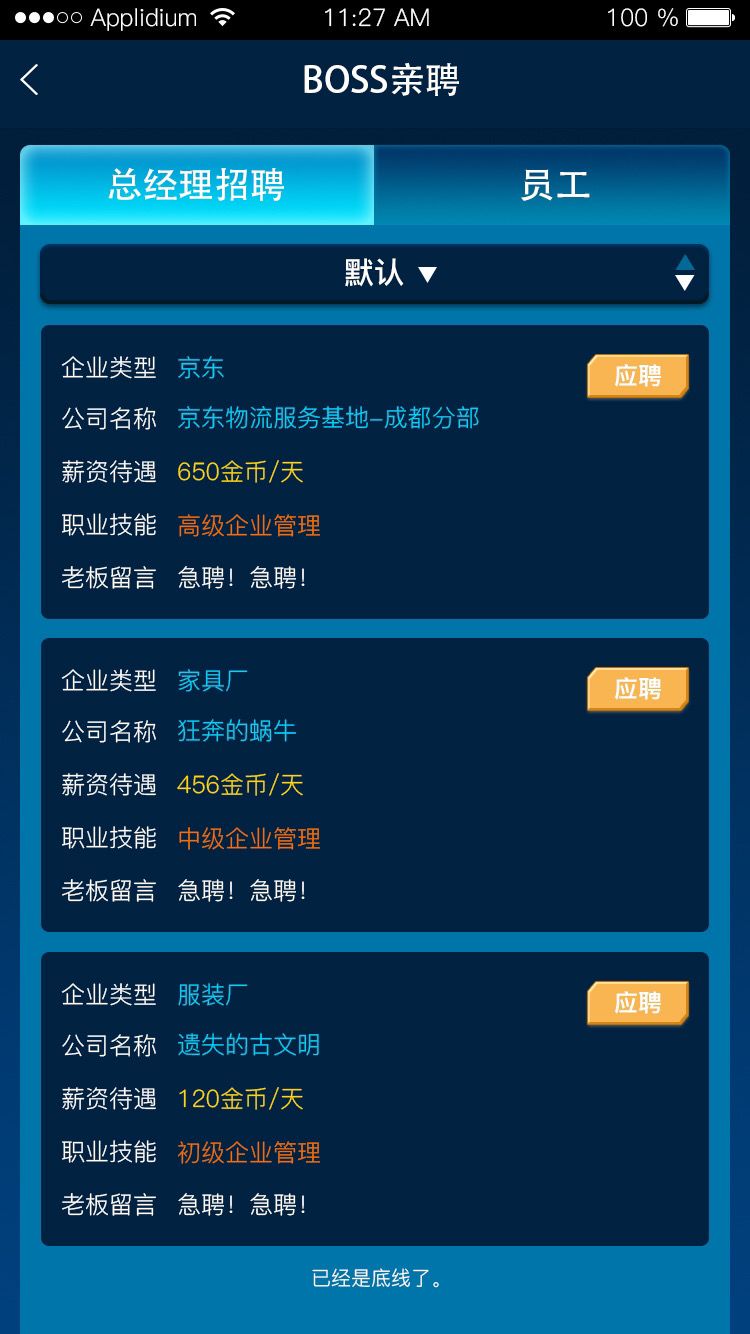The width and height of the screenshot is (750, 1334).
Task: Open the 京东物流服务基地-成都分部 company link
Action: coord(328,419)
